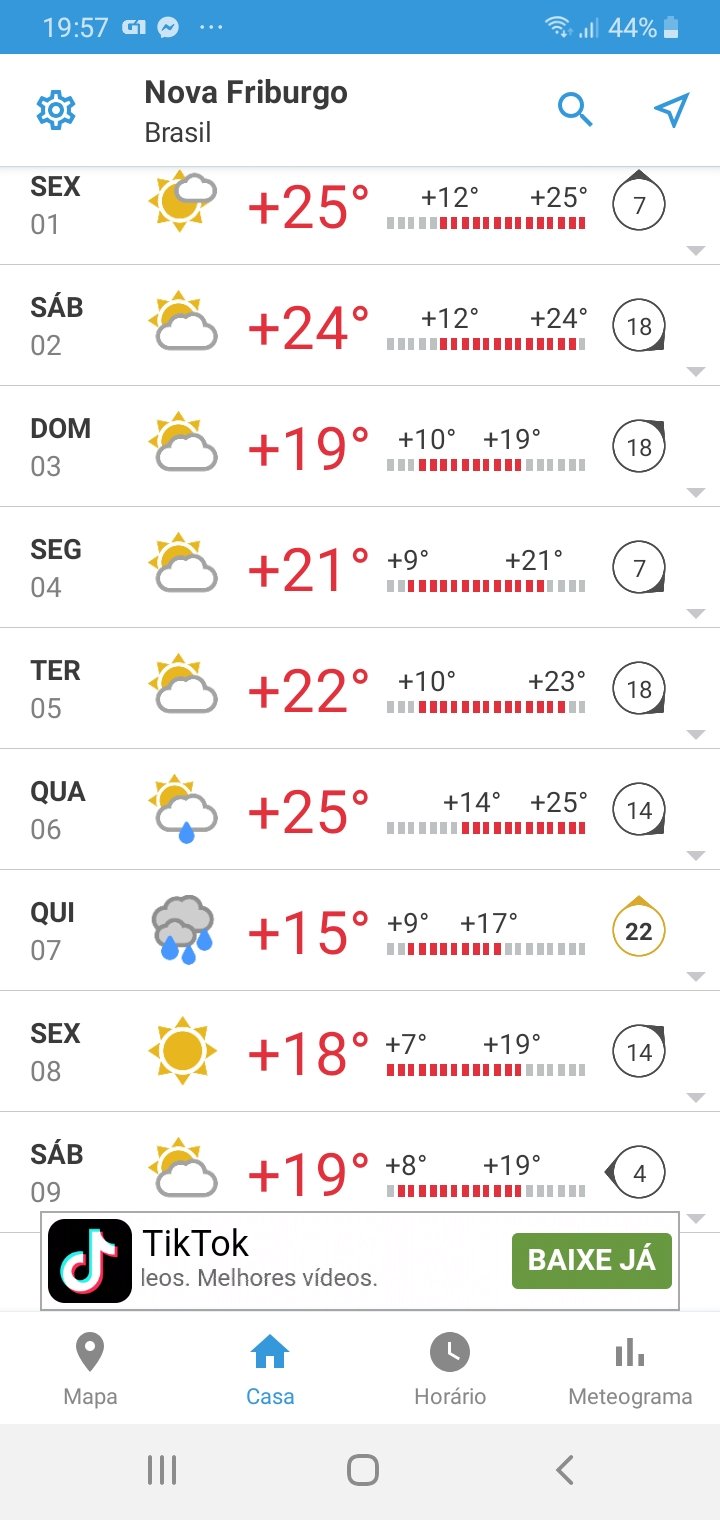Show details for TER 05

[x=360, y=689]
